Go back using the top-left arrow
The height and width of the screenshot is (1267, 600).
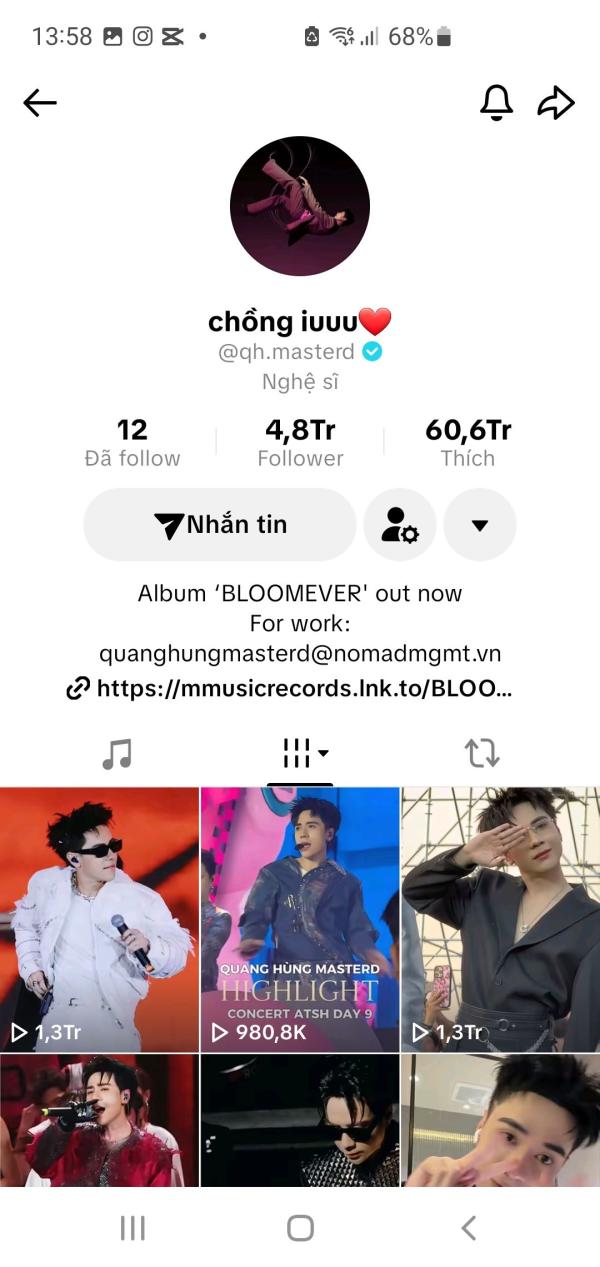point(40,102)
